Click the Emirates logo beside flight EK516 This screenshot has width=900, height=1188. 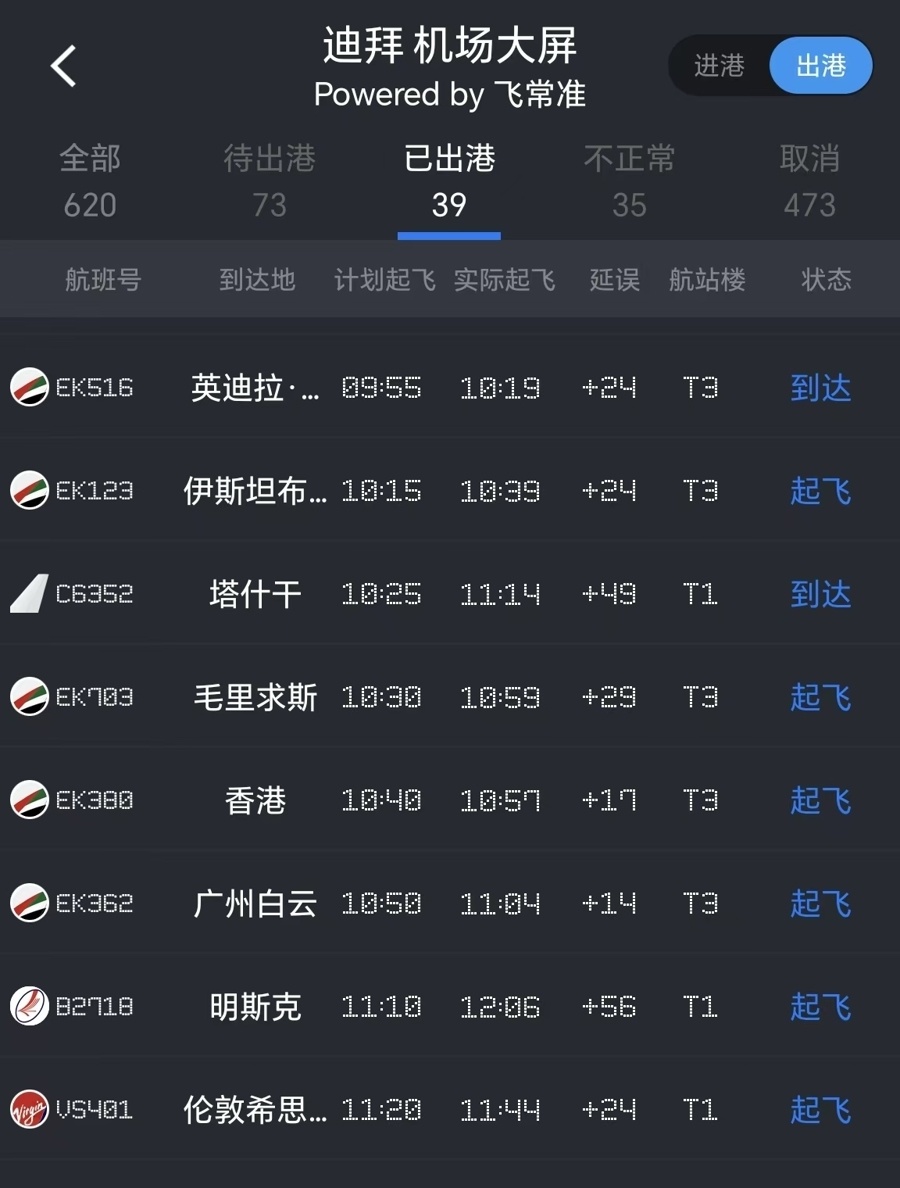click(x=30, y=387)
